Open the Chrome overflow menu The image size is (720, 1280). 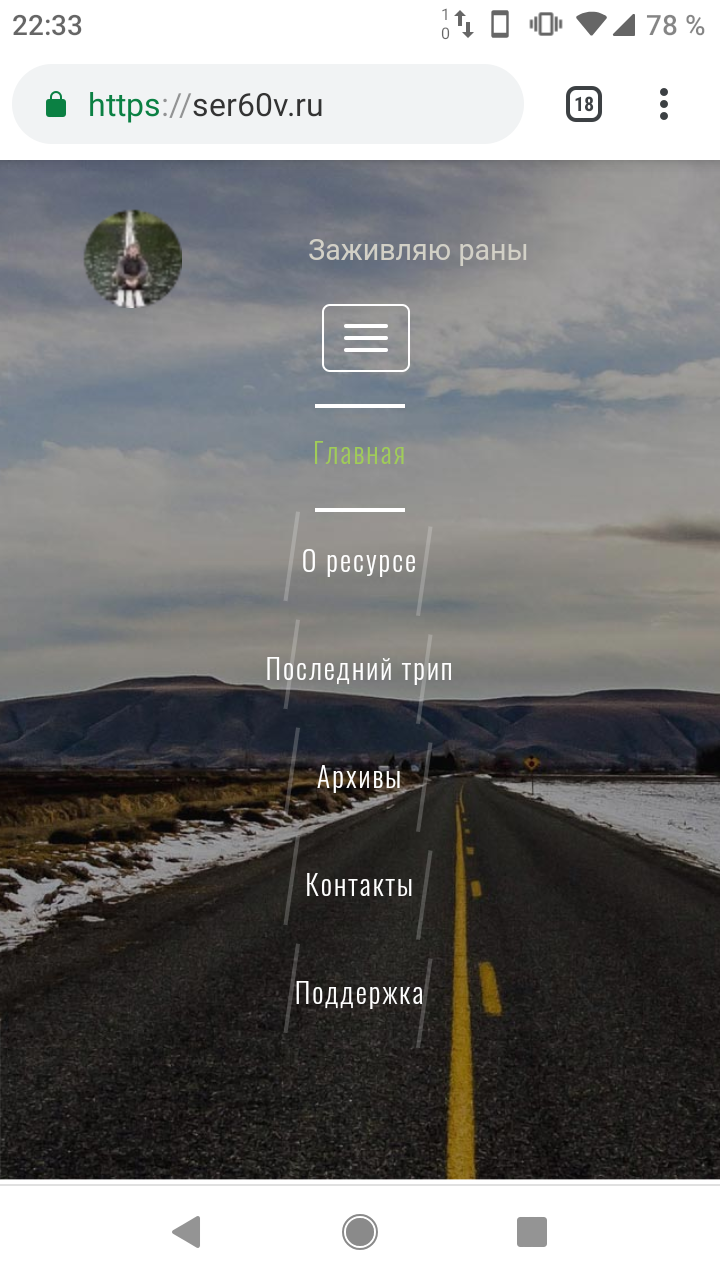click(664, 104)
